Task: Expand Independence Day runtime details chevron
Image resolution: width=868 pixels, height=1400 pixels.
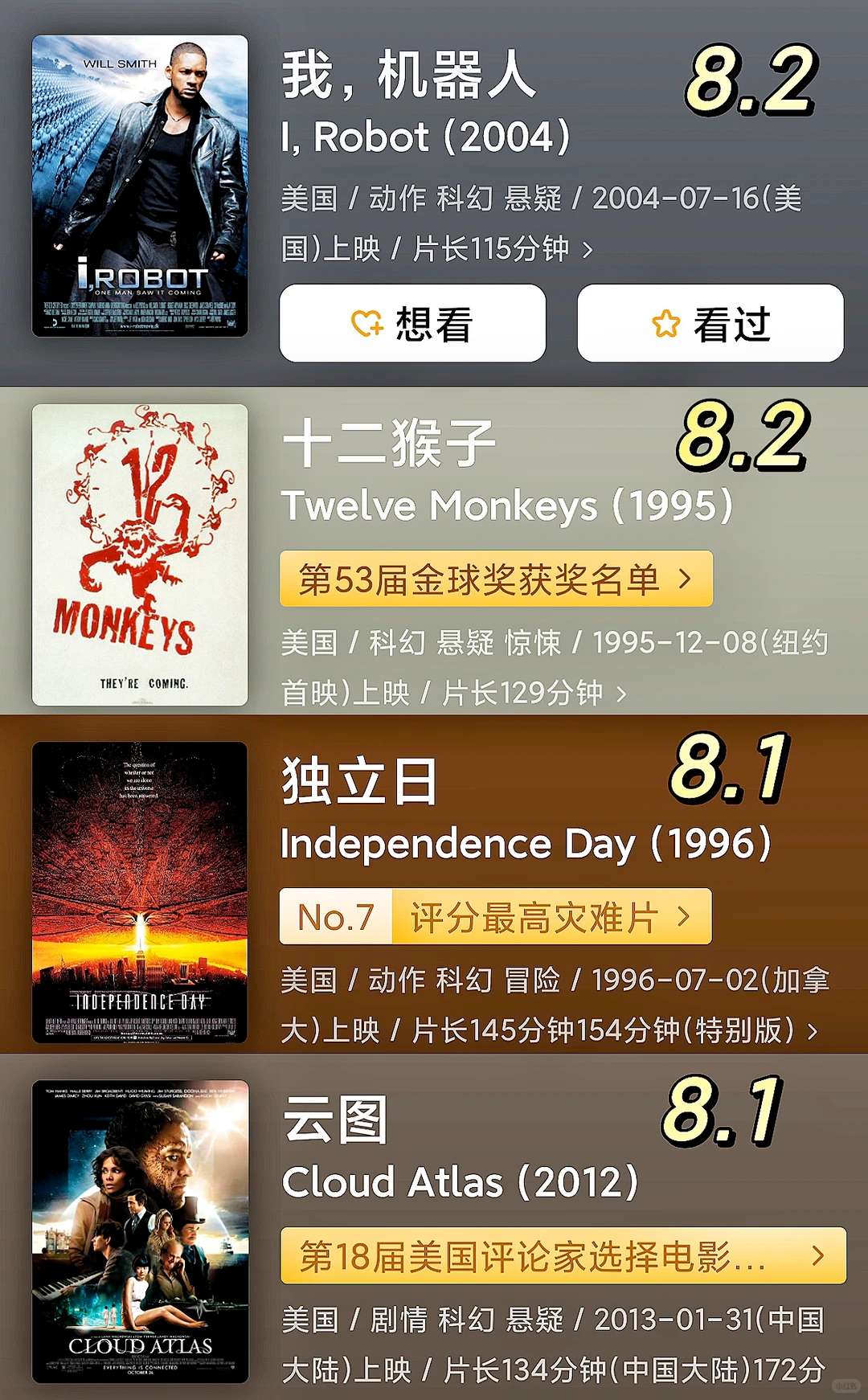Action: [814, 1031]
